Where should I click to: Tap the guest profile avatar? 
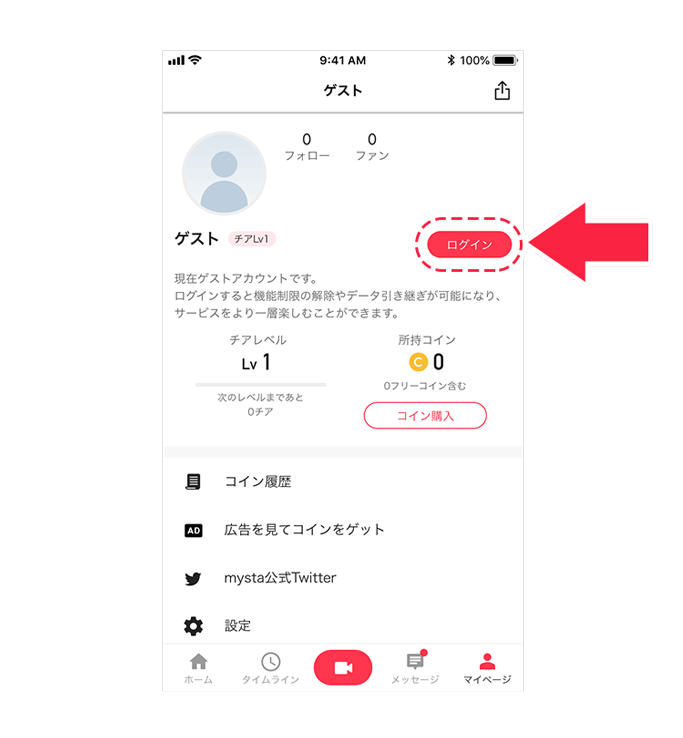coord(224,173)
